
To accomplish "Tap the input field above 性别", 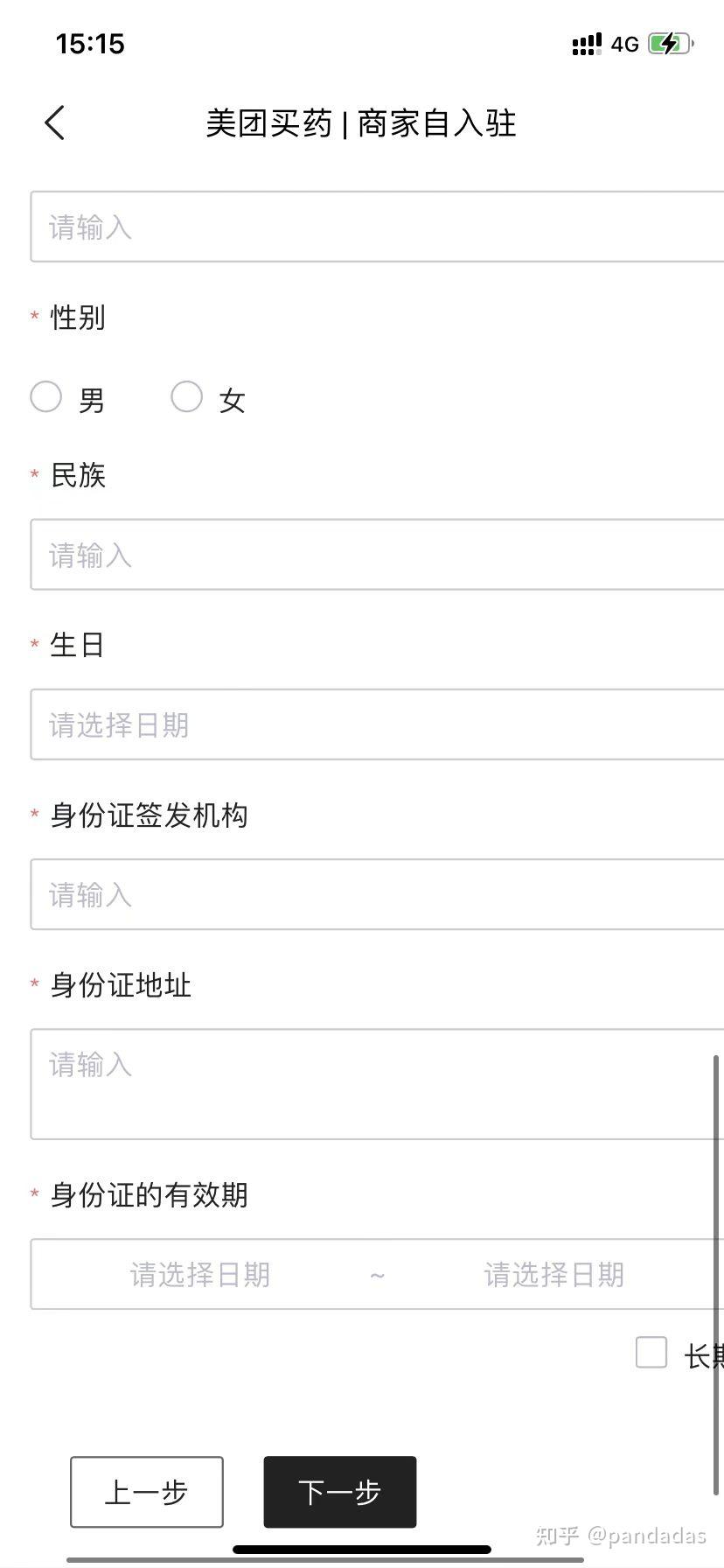I will 378,227.
